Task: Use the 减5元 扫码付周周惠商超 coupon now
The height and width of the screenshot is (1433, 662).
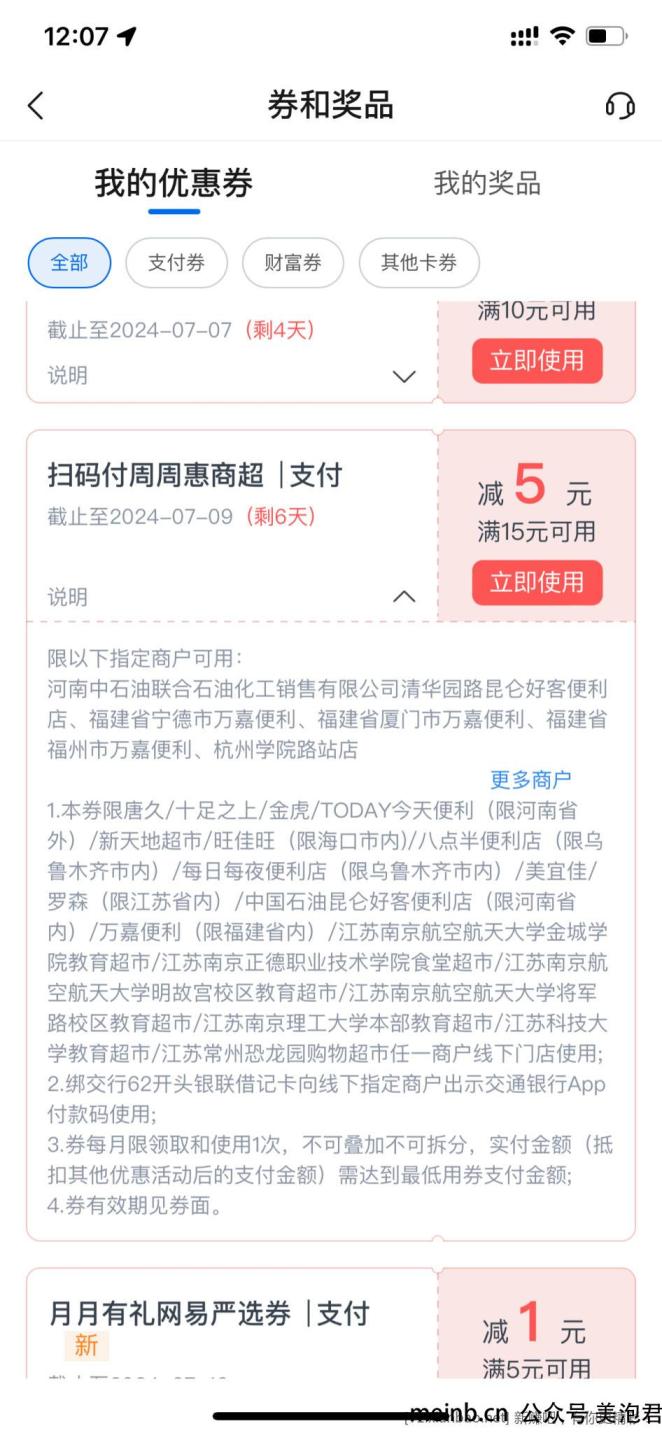Action: [x=537, y=582]
